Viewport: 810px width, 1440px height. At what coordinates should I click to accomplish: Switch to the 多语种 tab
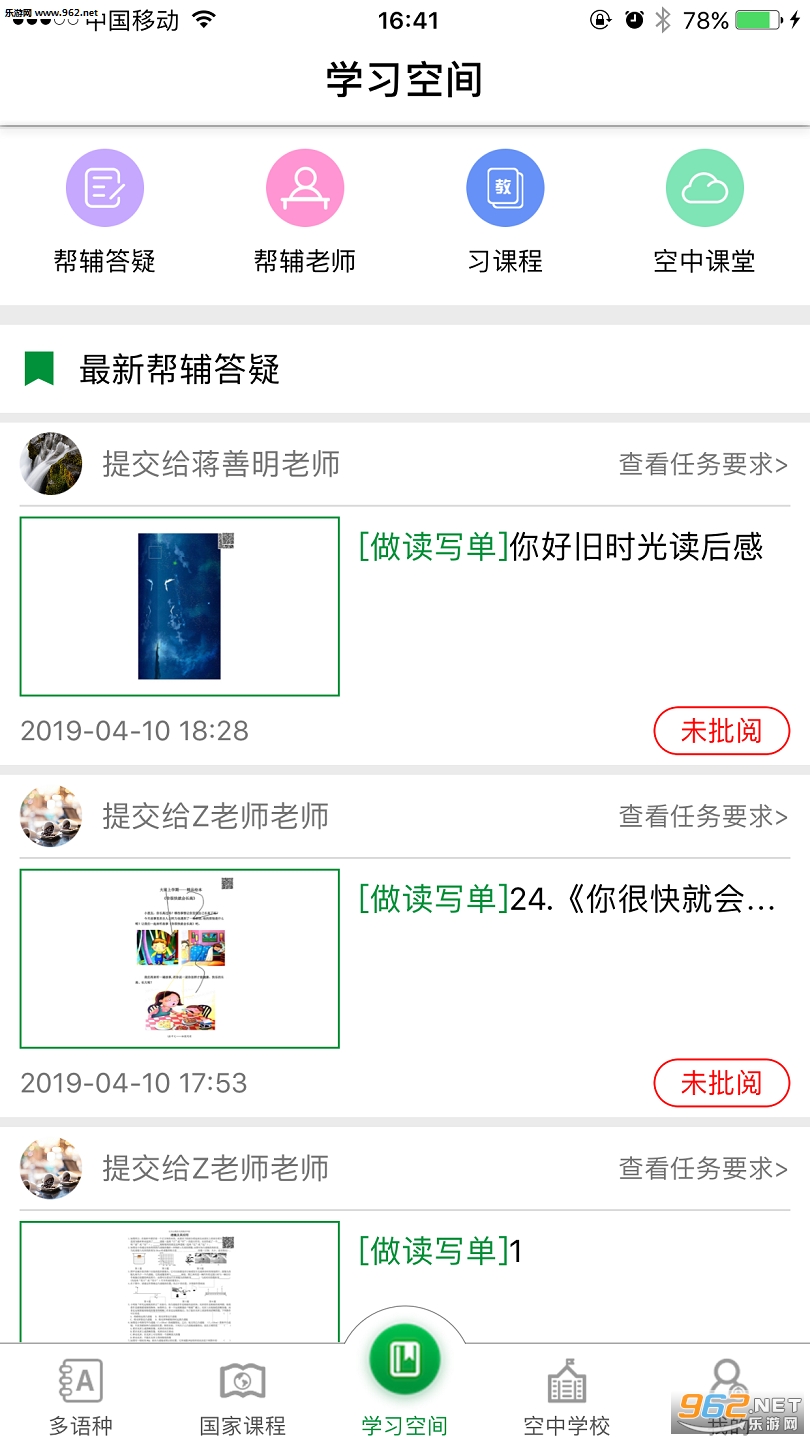81,1396
